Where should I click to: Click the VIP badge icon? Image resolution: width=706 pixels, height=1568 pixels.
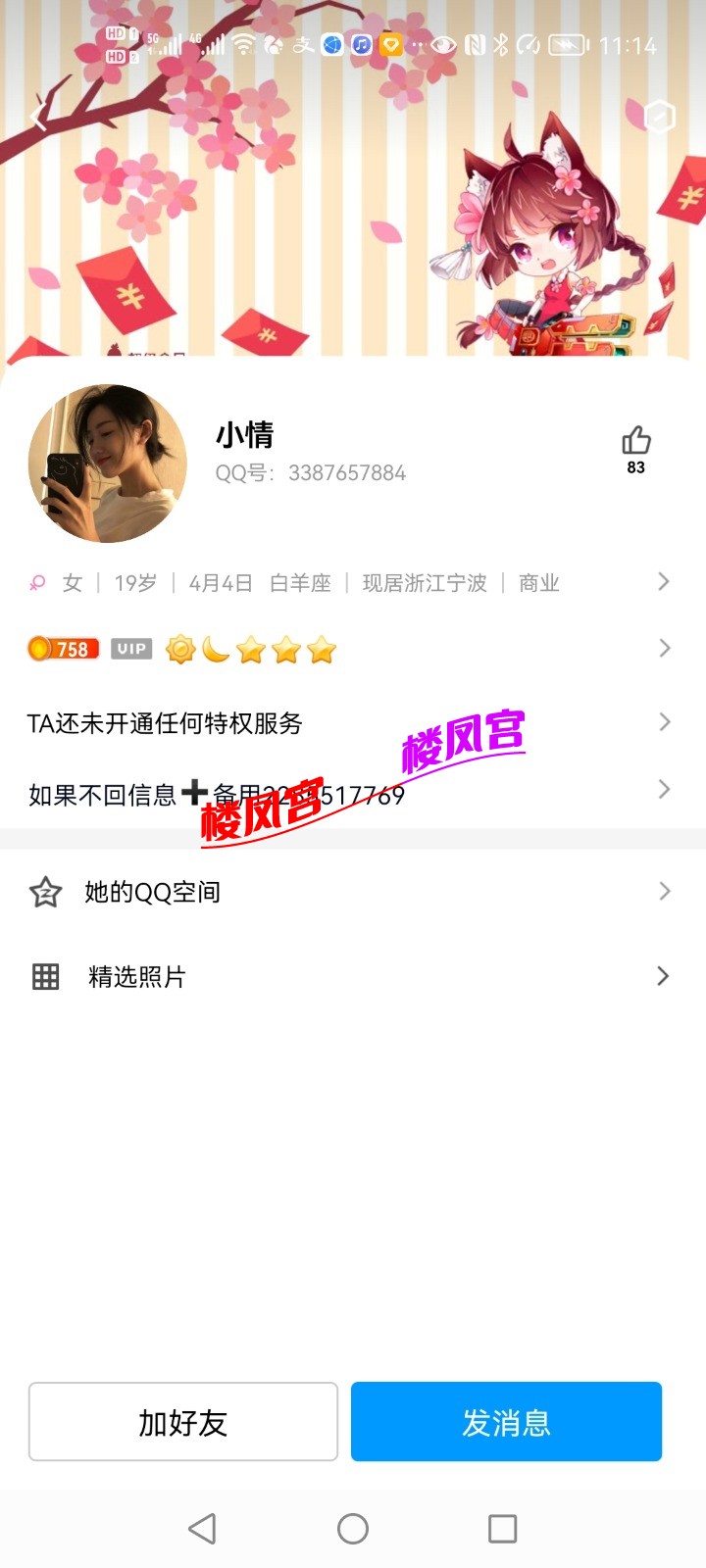pyautogui.click(x=130, y=648)
